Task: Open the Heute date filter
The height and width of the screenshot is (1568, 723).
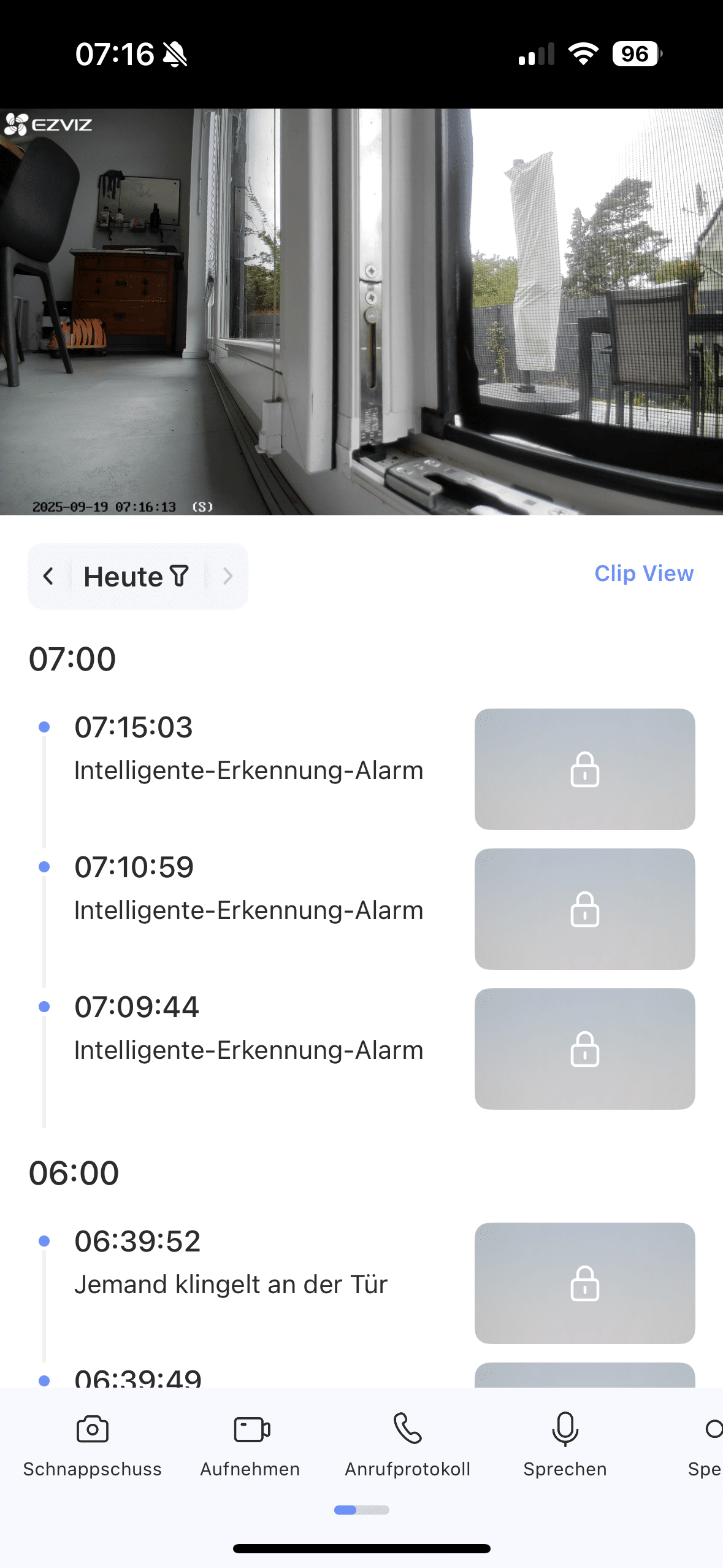Action: coord(136,577)
